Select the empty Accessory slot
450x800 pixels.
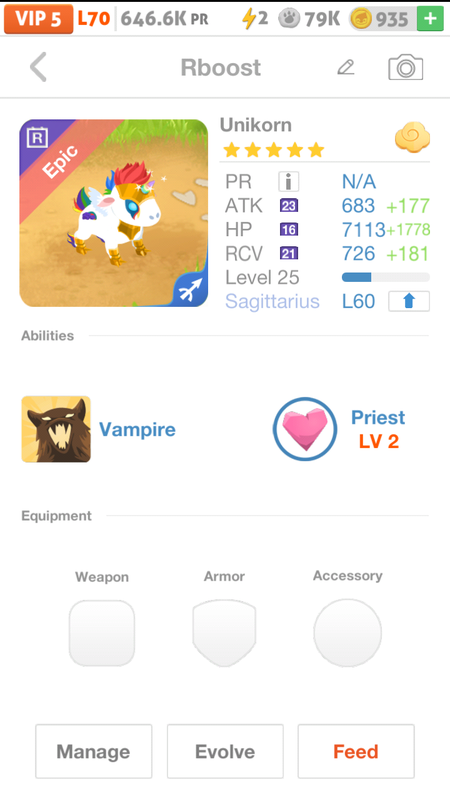(x=347, y=633)
